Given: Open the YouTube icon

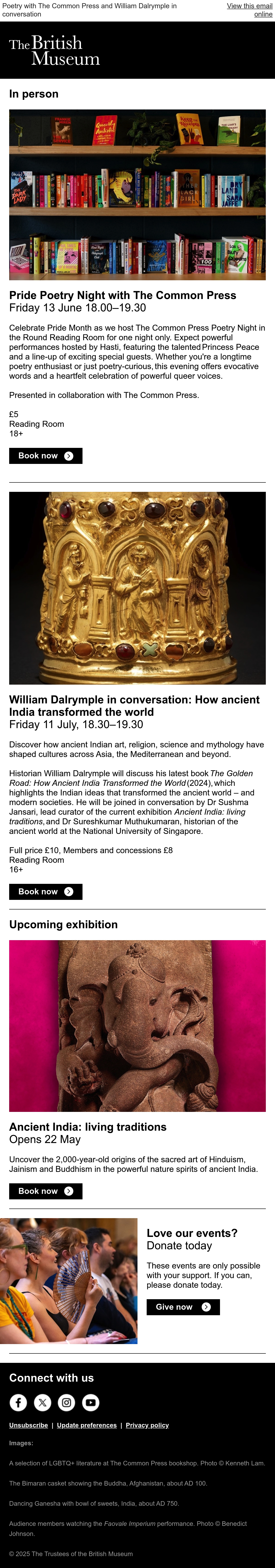Looking at the screenshot, I should pyautogui.click(x=91, y=1402).
